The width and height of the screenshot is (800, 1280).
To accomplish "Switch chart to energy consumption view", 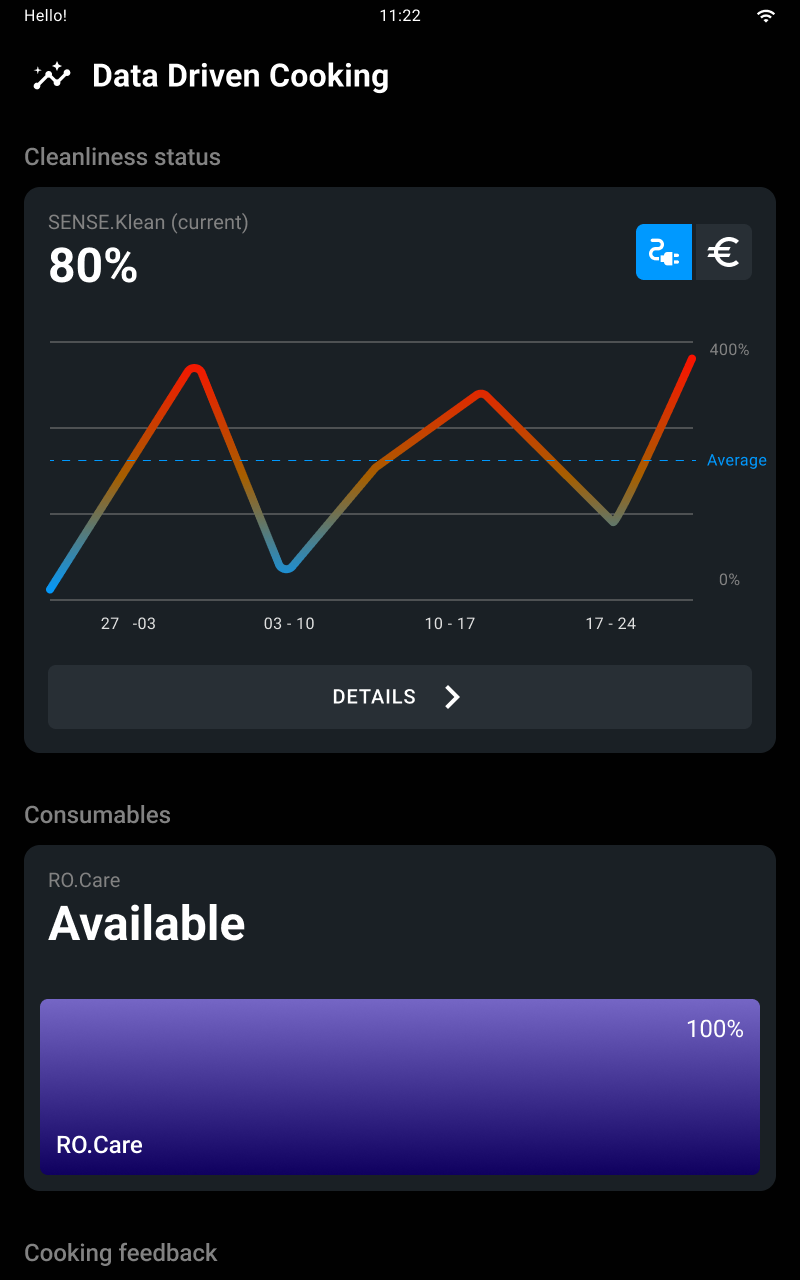I will coord(664,252).
